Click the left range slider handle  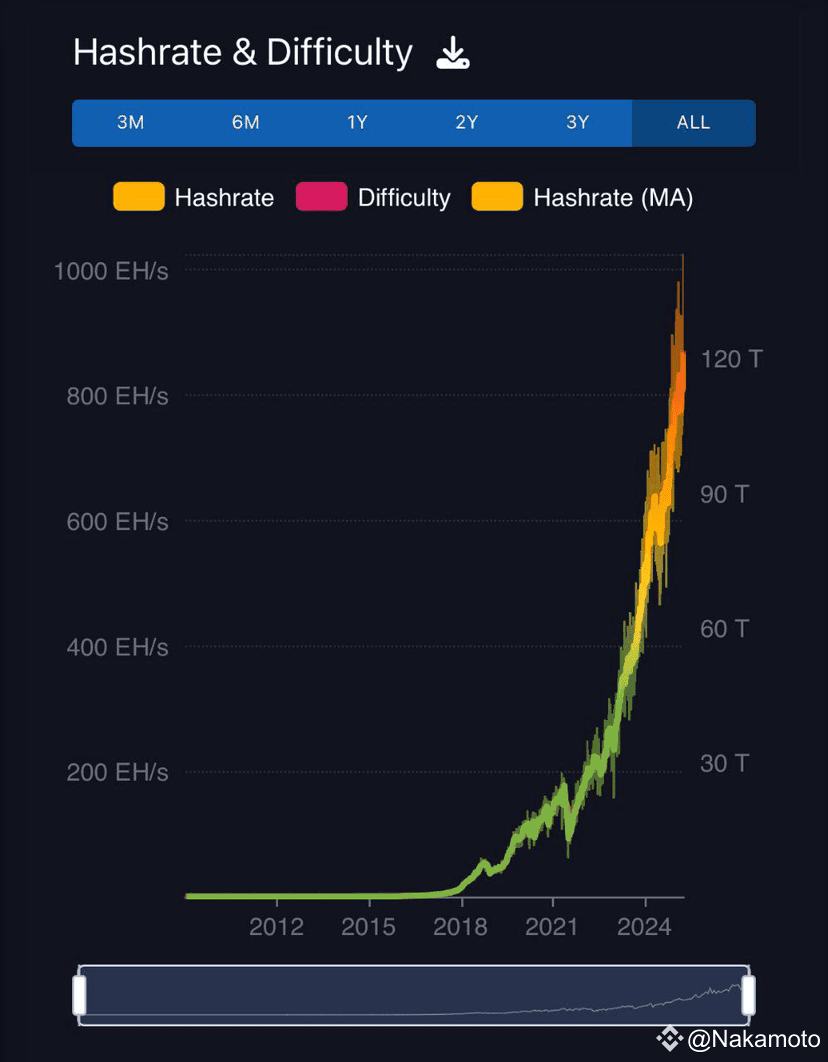click(80, 993)
